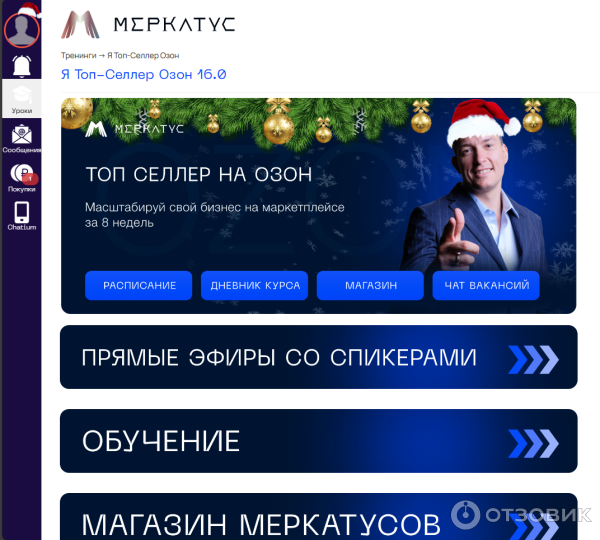600x540 pixels.
Task: Tap the Тренинги breadcrumb link
Action: [78, 55]
